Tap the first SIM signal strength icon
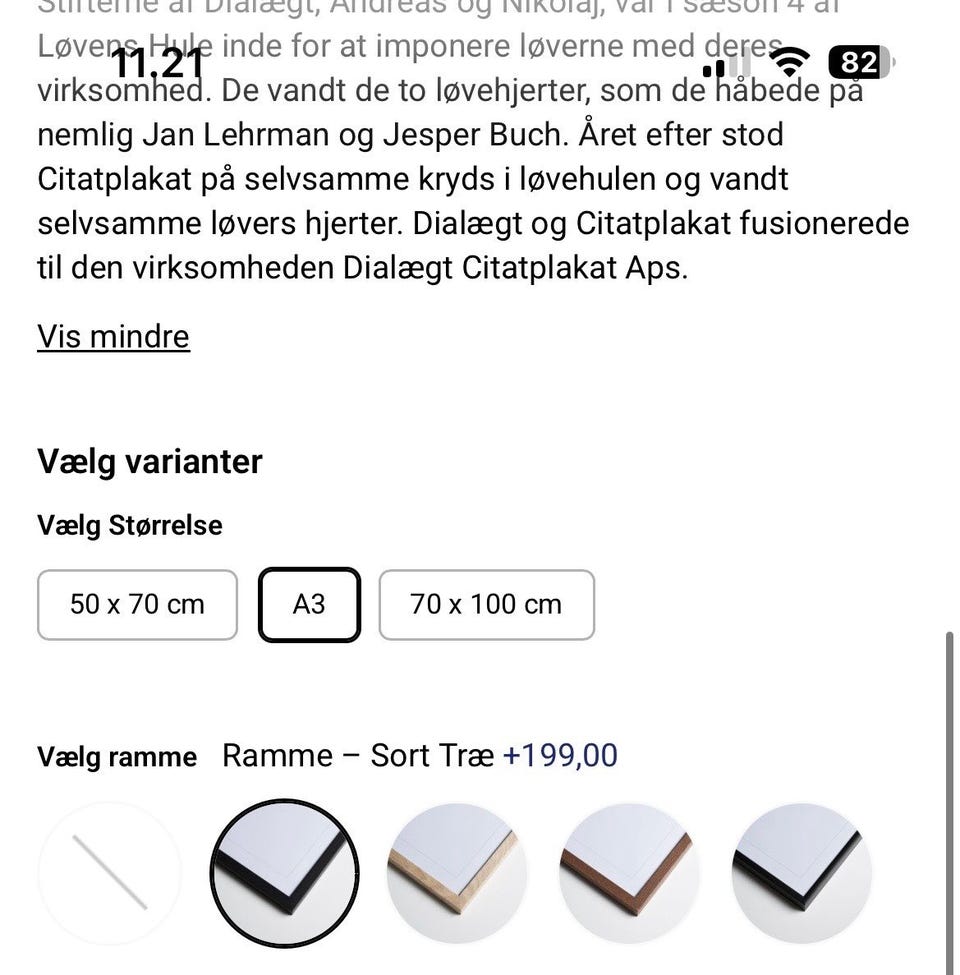 716,65
